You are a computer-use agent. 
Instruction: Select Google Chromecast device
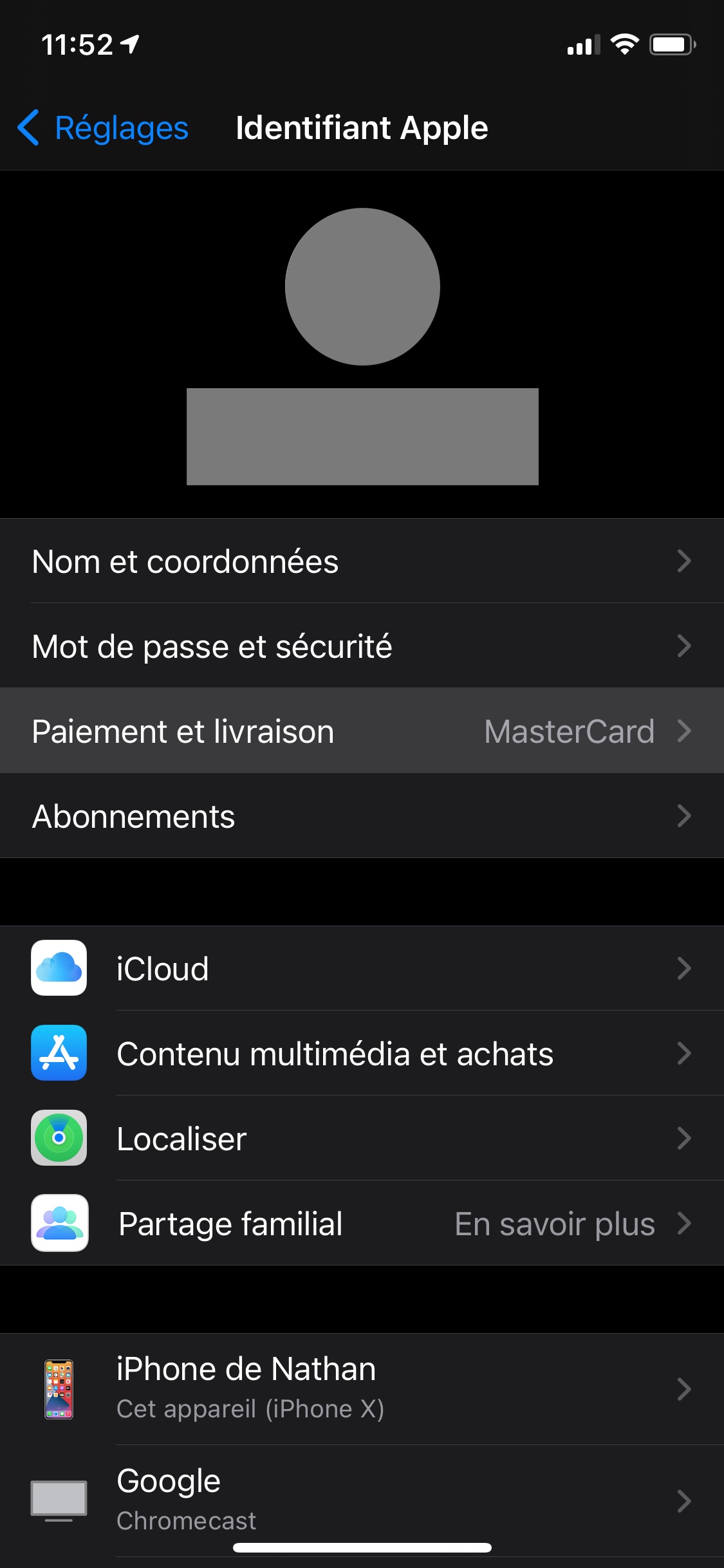pyautogui.click(x=362, y=1500)
